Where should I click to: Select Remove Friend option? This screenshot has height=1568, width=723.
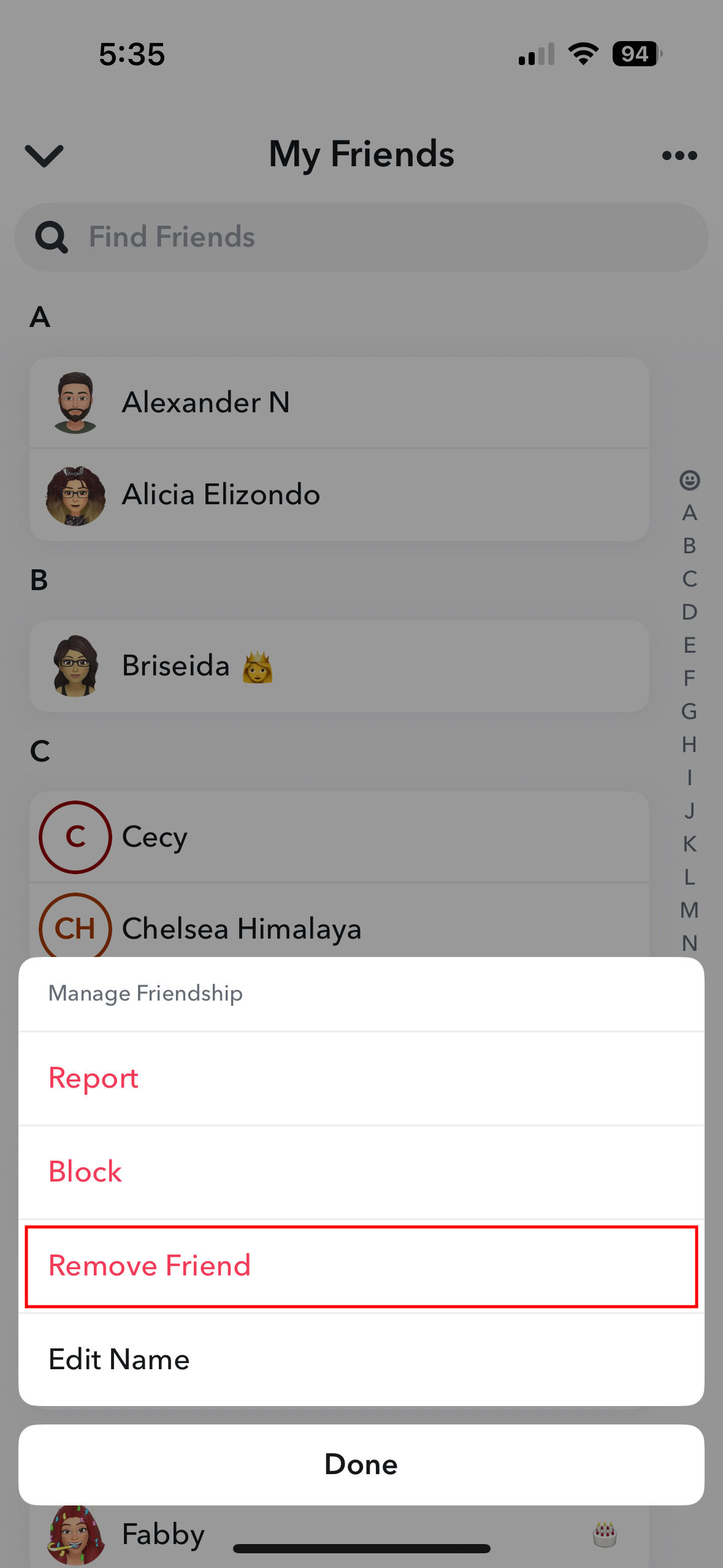coord(150,1265)
